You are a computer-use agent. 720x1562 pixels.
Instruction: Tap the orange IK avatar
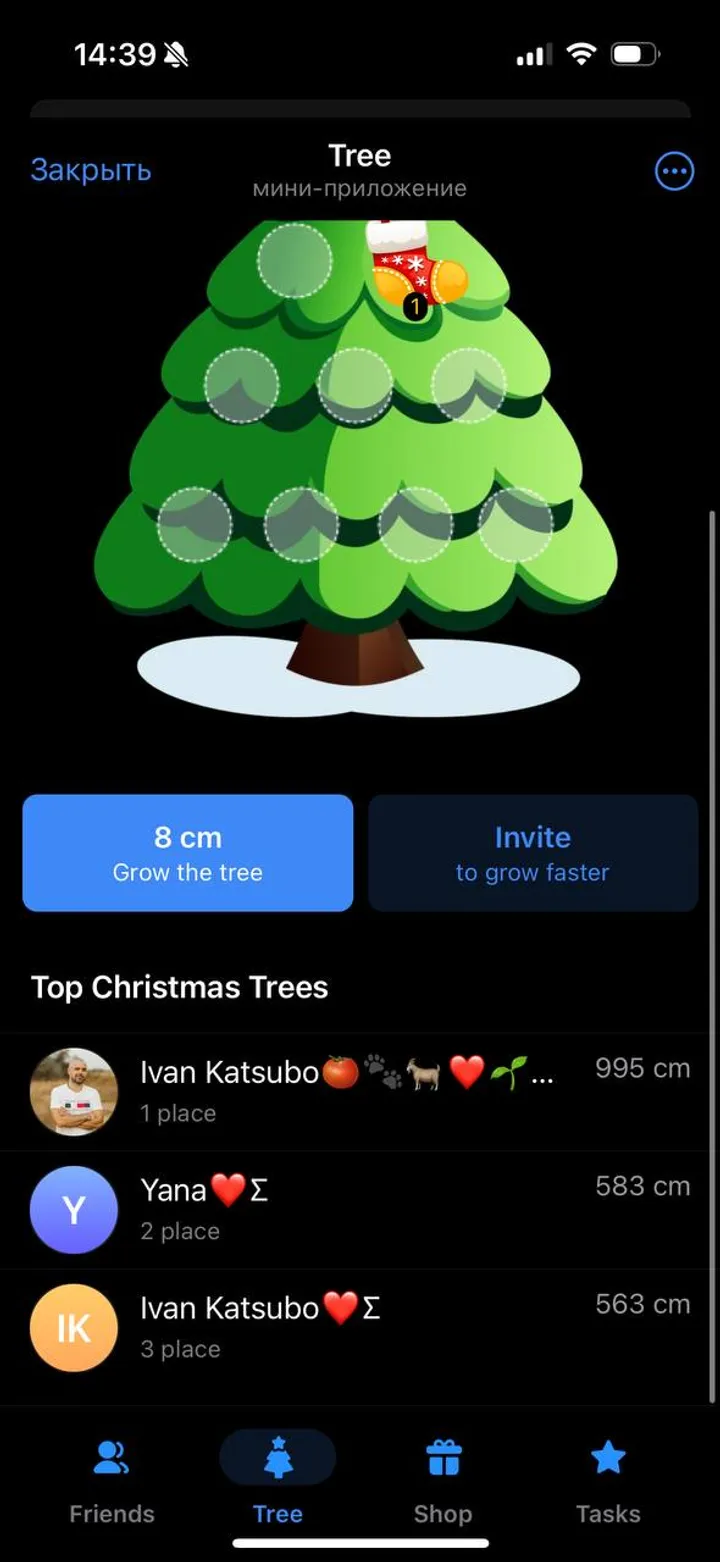(74, 1328)
